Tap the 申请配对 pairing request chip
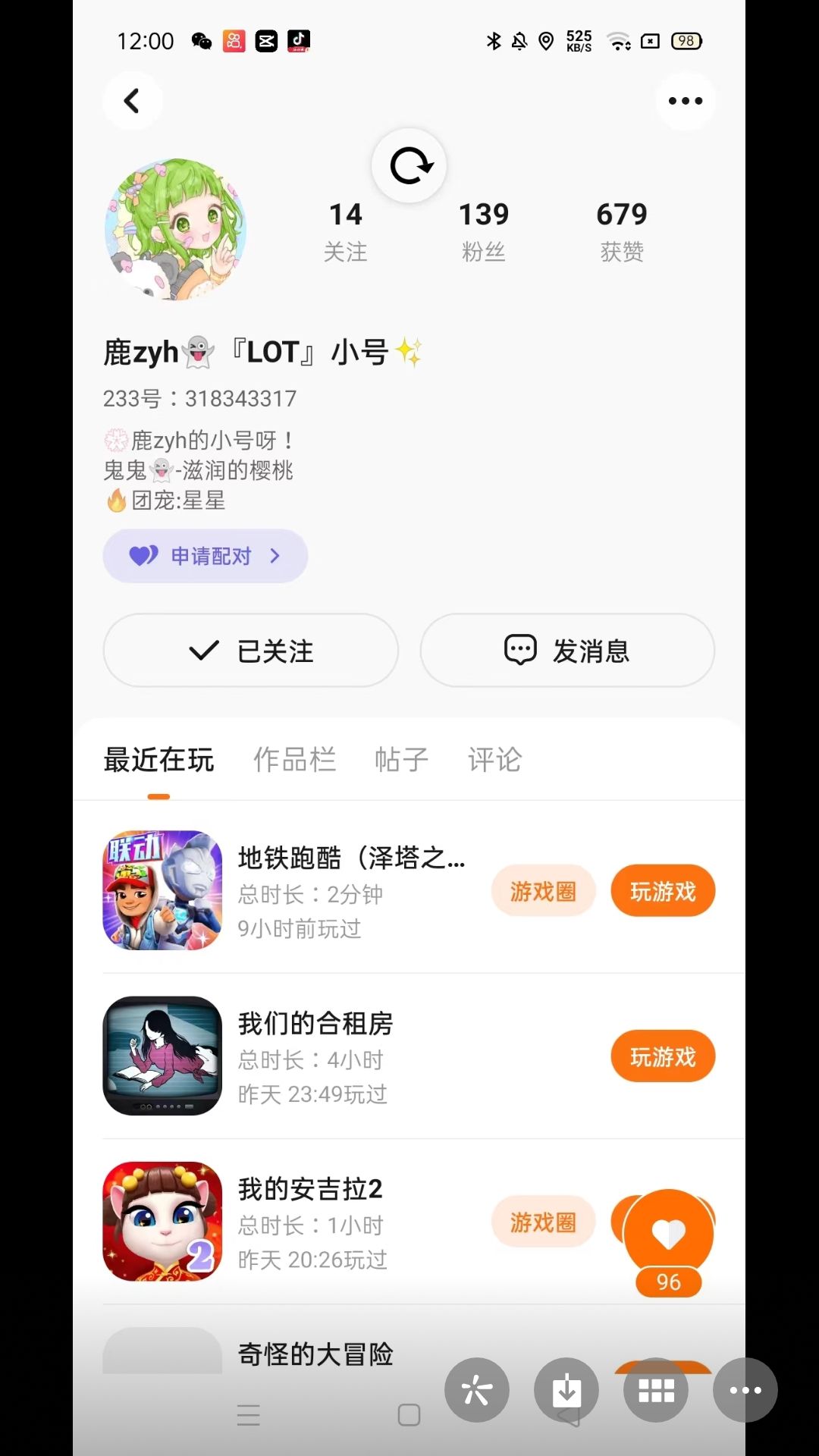 pyautogui.click(x=205, y=556)
